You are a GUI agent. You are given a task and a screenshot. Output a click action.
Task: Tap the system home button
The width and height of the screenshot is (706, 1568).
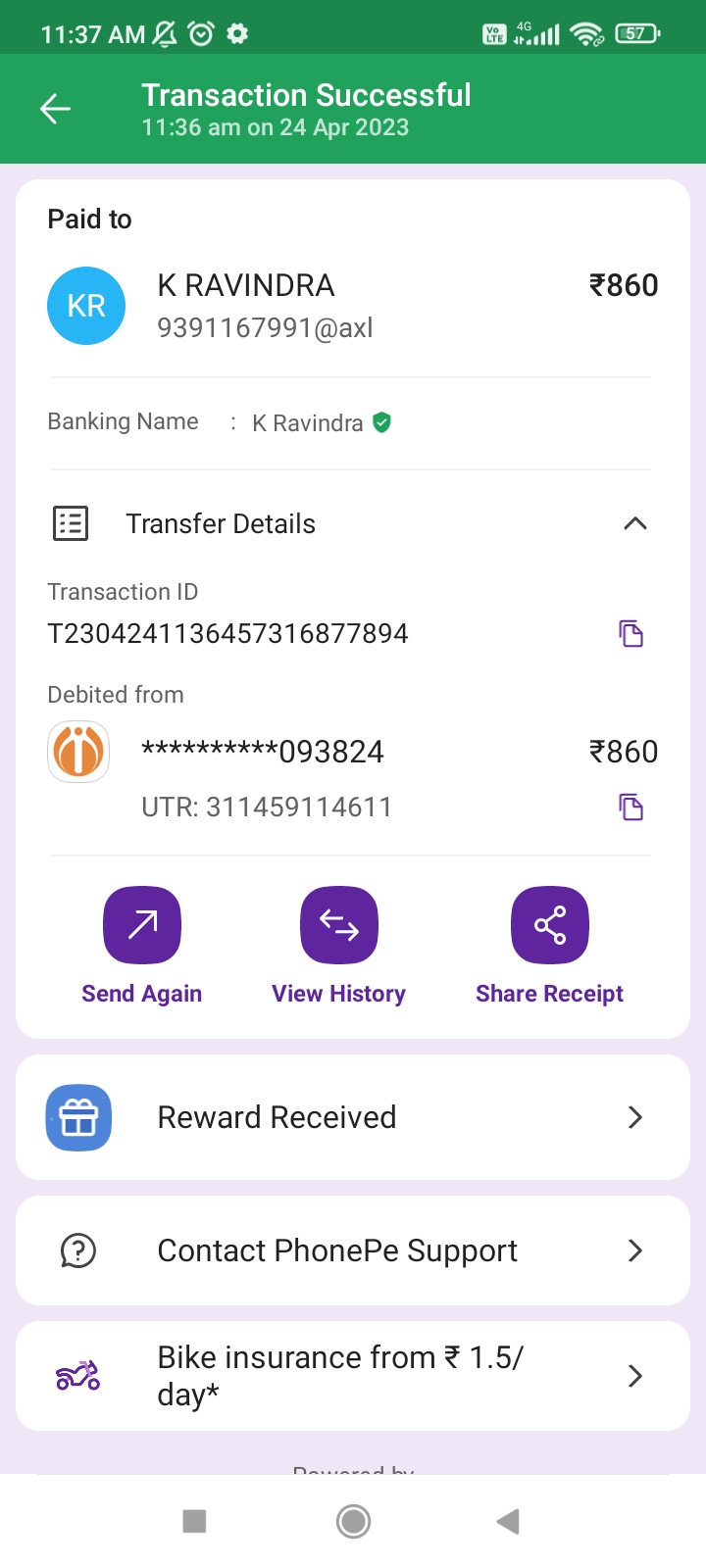(353, 1521)
